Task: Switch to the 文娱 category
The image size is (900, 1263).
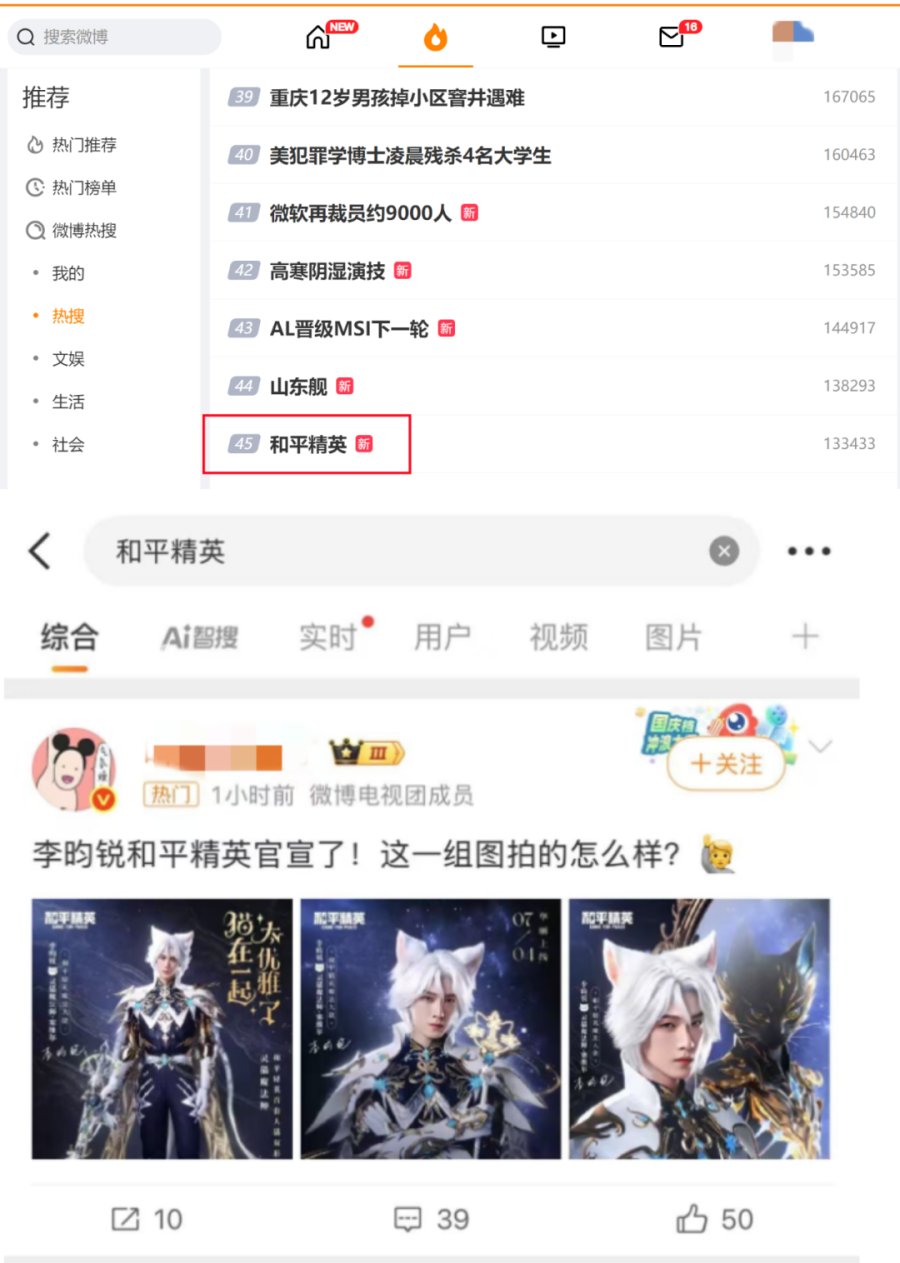Action: (68, 359)
